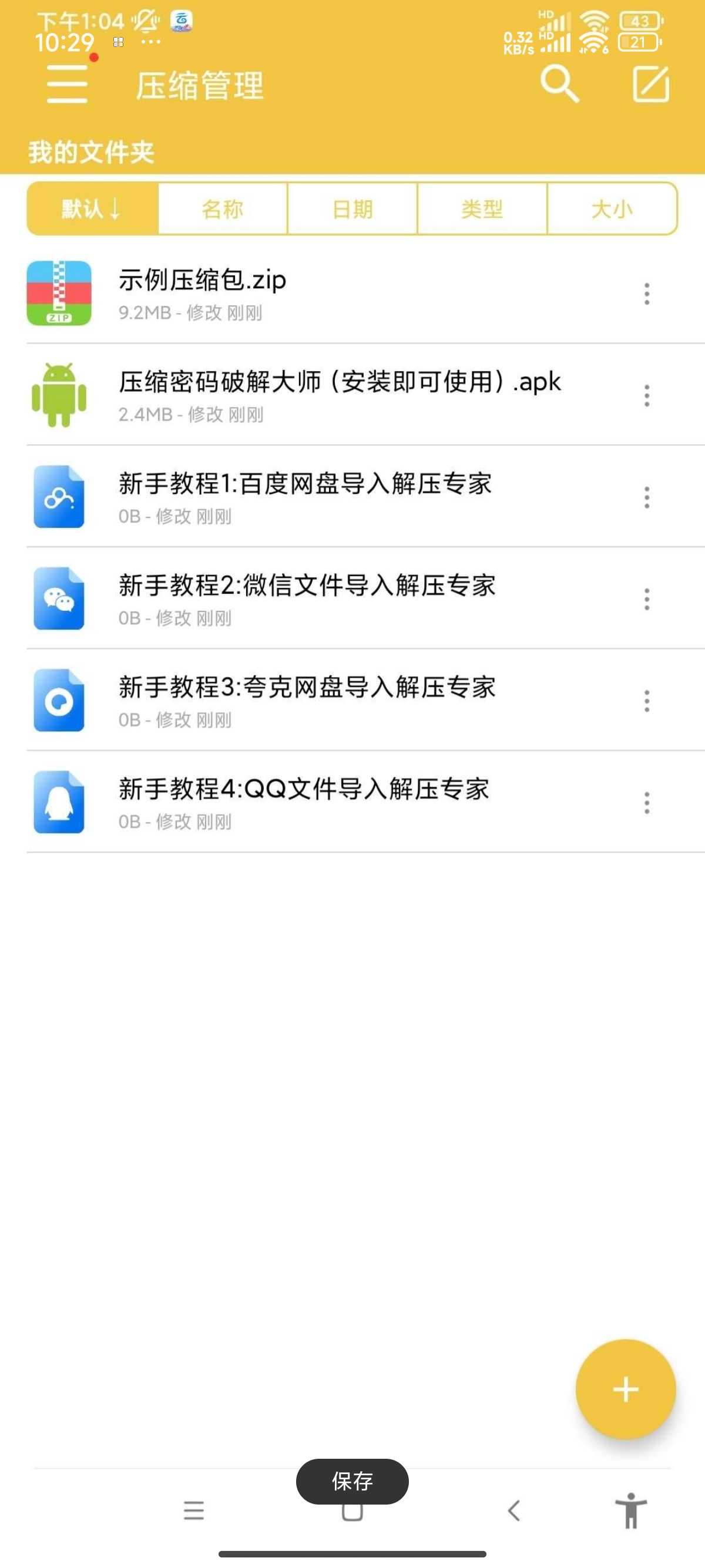Tap the 保存 button
The image size is (705, 1568).
click(352, 1481)
